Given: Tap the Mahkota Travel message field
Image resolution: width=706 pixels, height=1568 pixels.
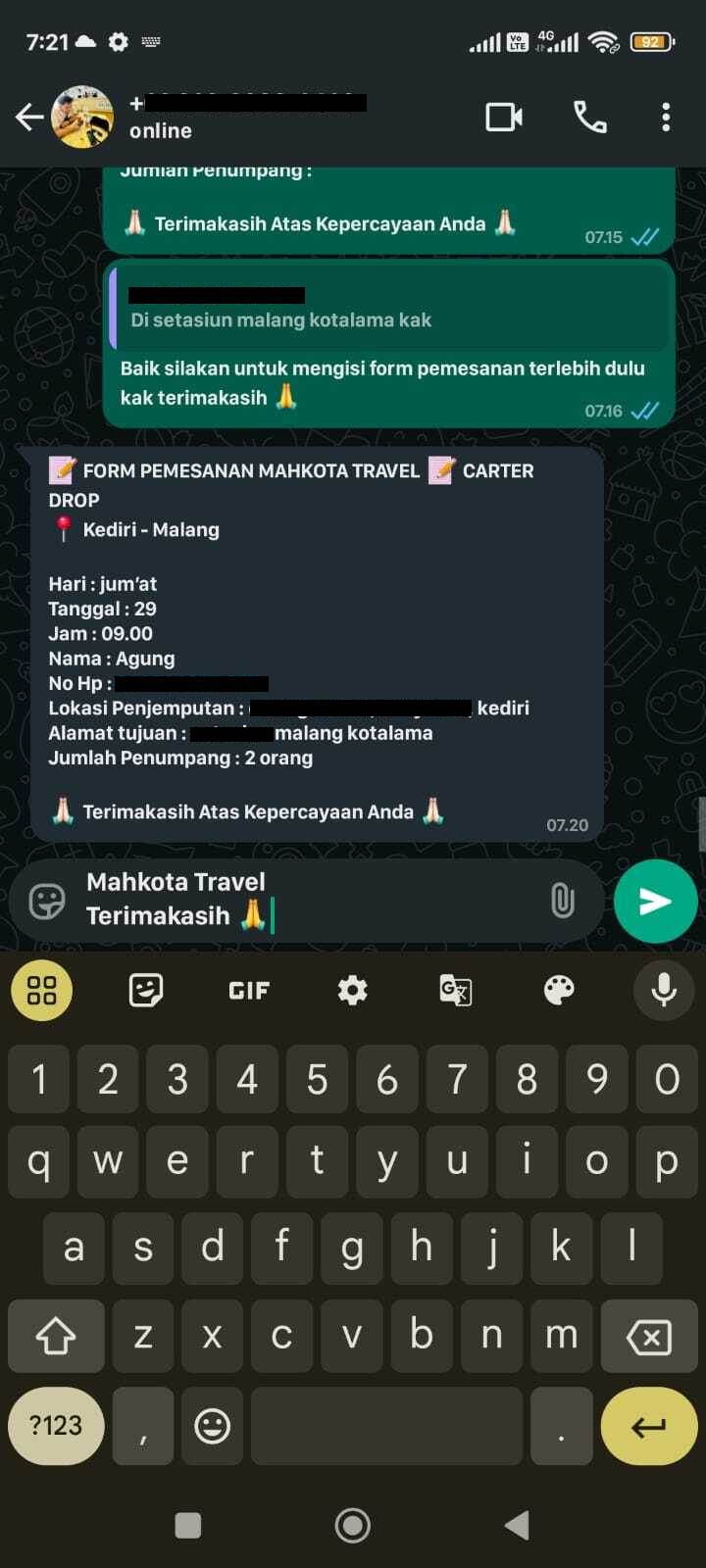Looking at the screenshot, I should pos(314,899).
